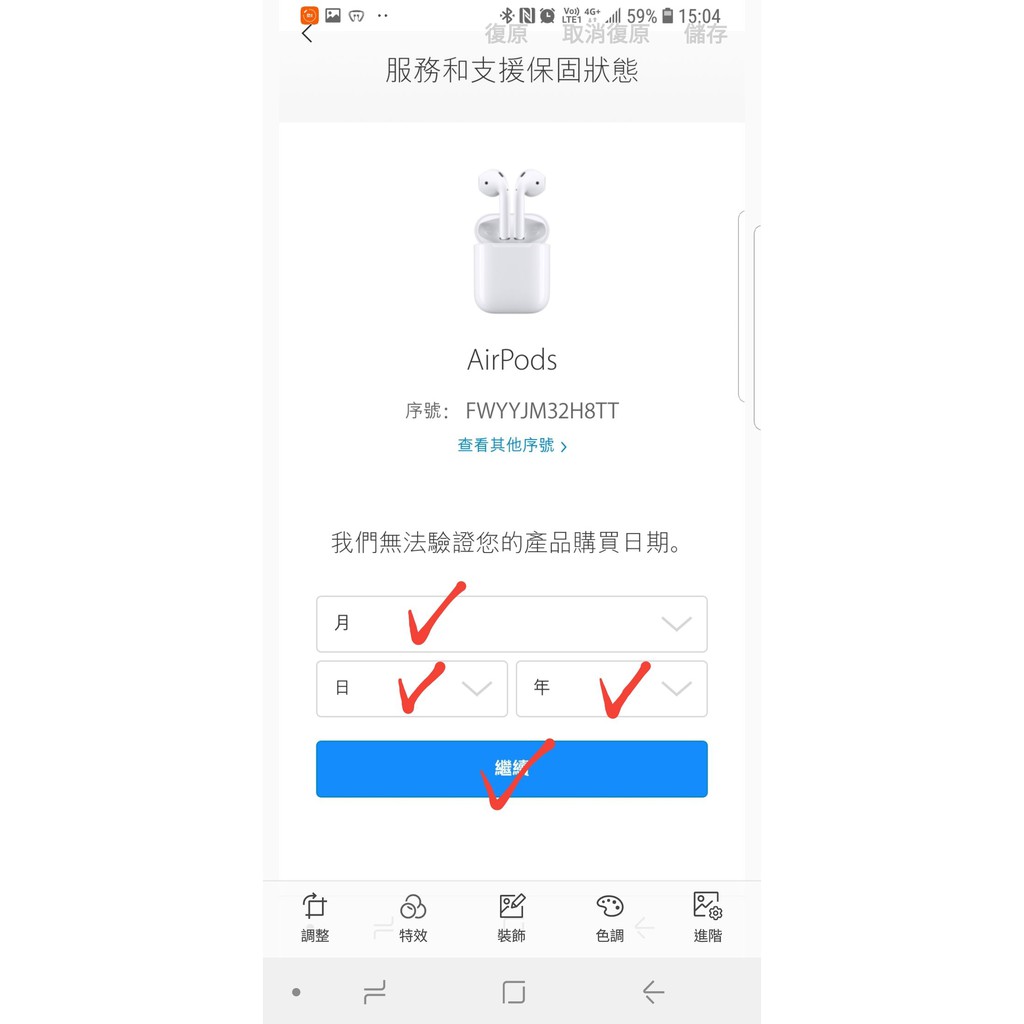Tap 復原 to undo the edit

(506, 34)
